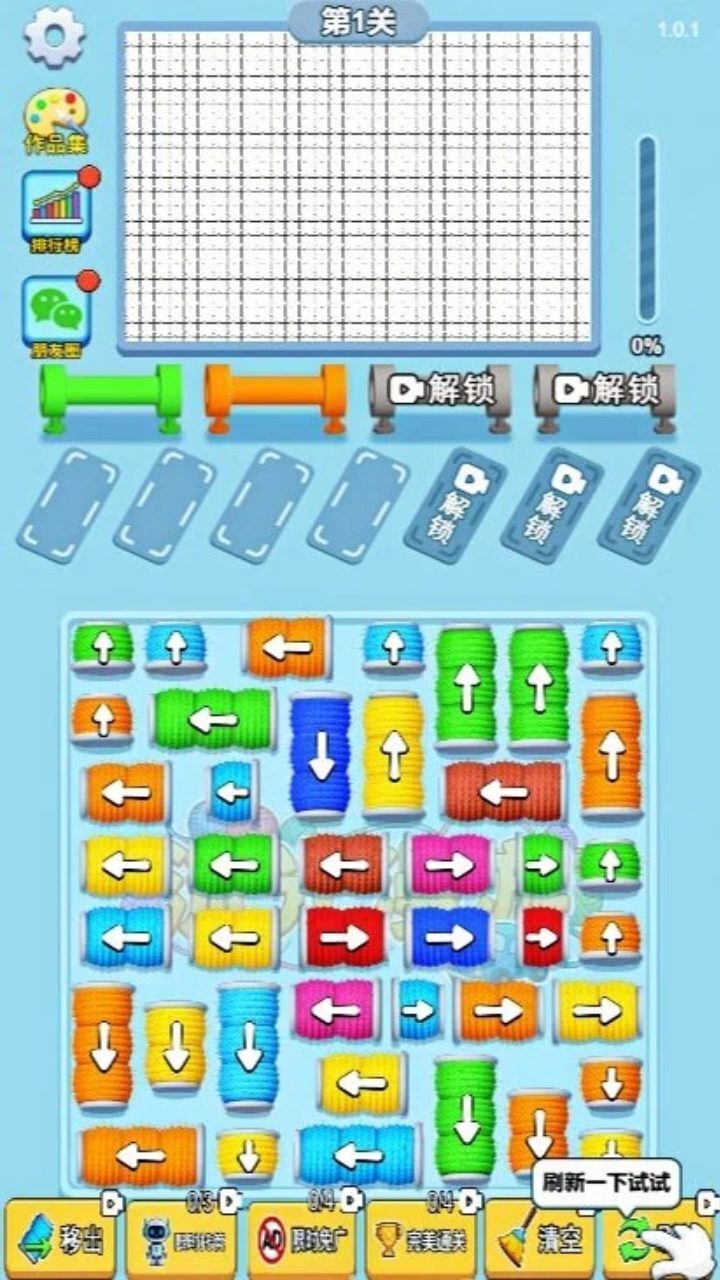This screenshot has height=1280, width=720.
Task: Tap the tall yellow spool with up arrow
Action: tap(393, 755)
